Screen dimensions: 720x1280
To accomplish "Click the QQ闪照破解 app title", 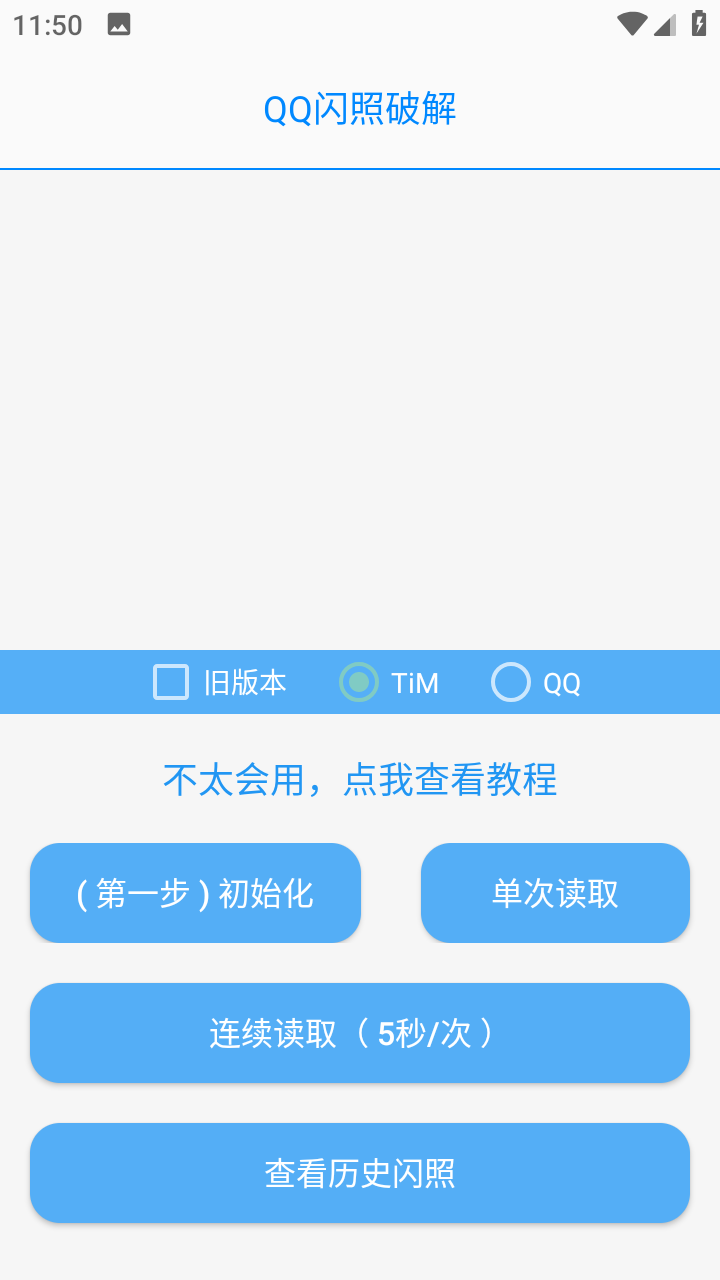I will (x=360, y=110).
